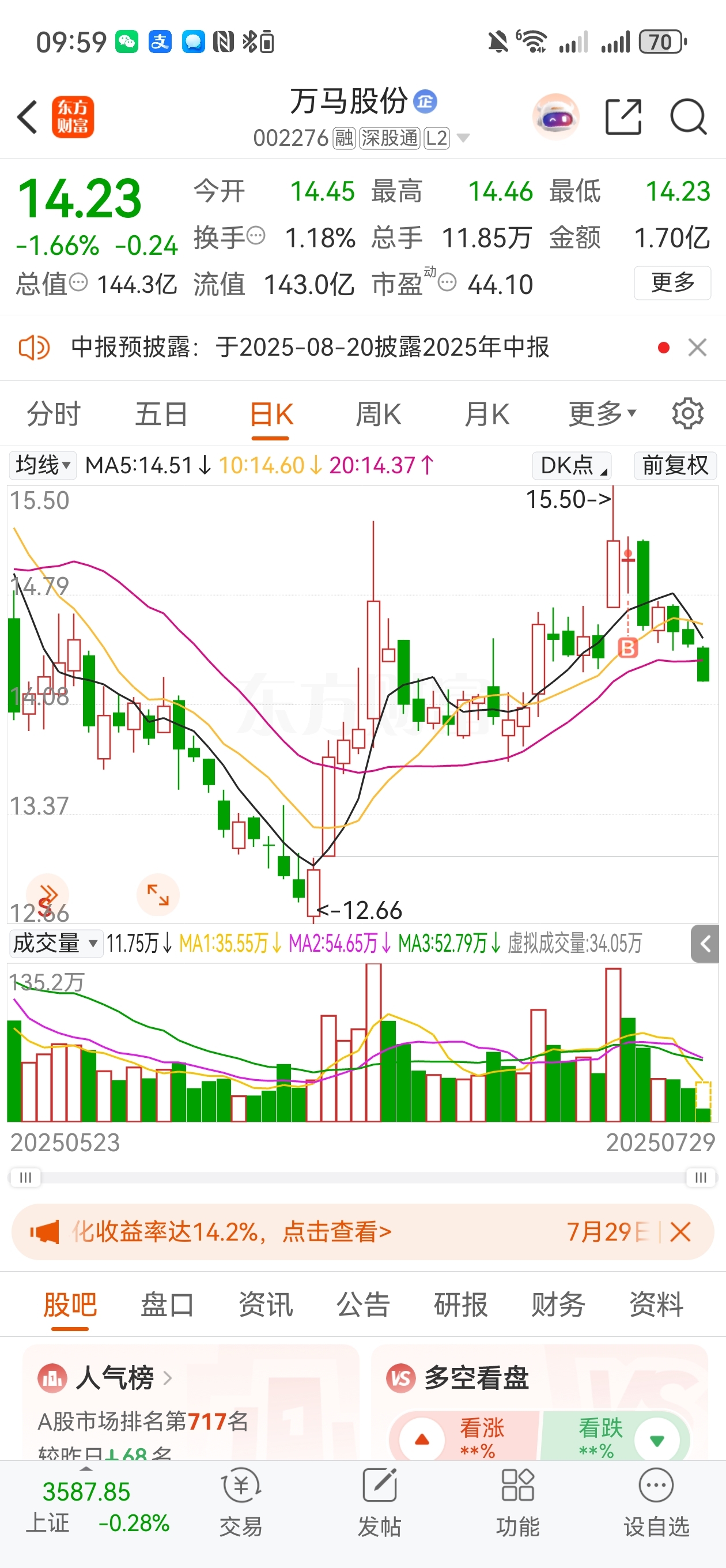Viewport: 726px width, 1568px height.
Task: Close the 收益率 promo banner
Action: pos(680,1232)
